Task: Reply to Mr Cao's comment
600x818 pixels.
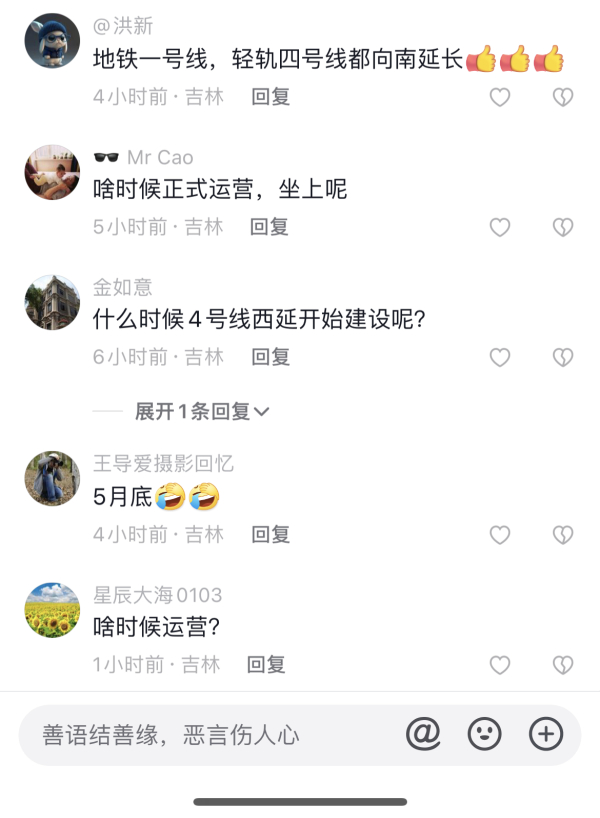Action: point(270,227)
